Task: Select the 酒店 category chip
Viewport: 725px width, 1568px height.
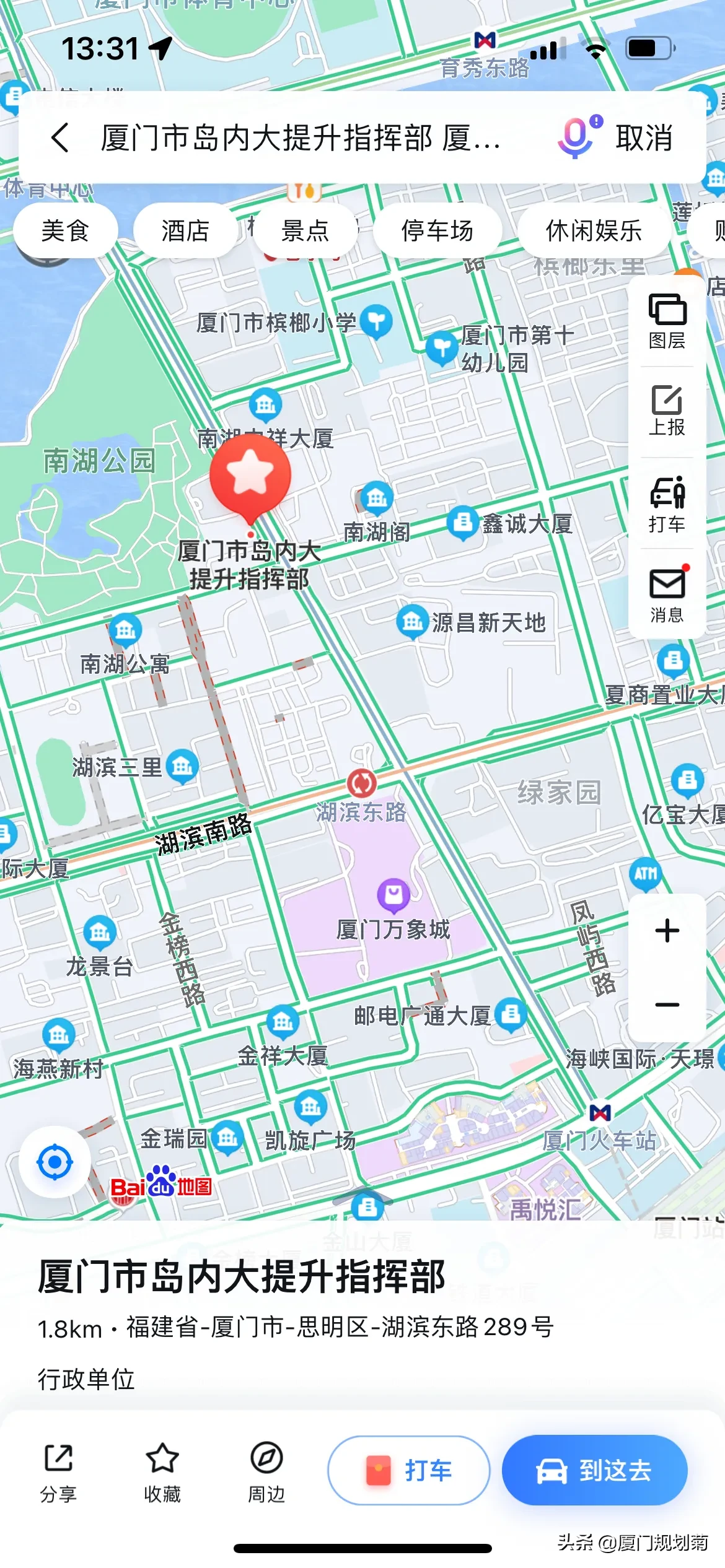Action: click(x=185, y=231)
